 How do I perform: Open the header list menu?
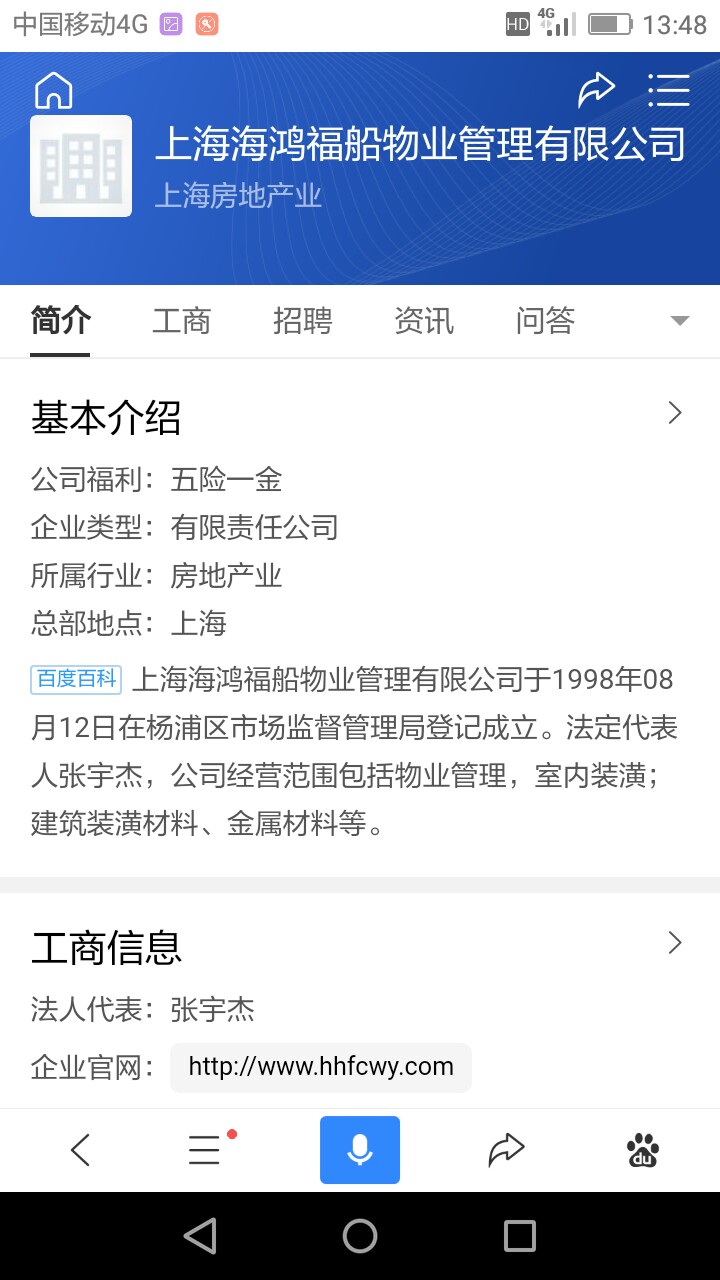[x=669, y=90]
